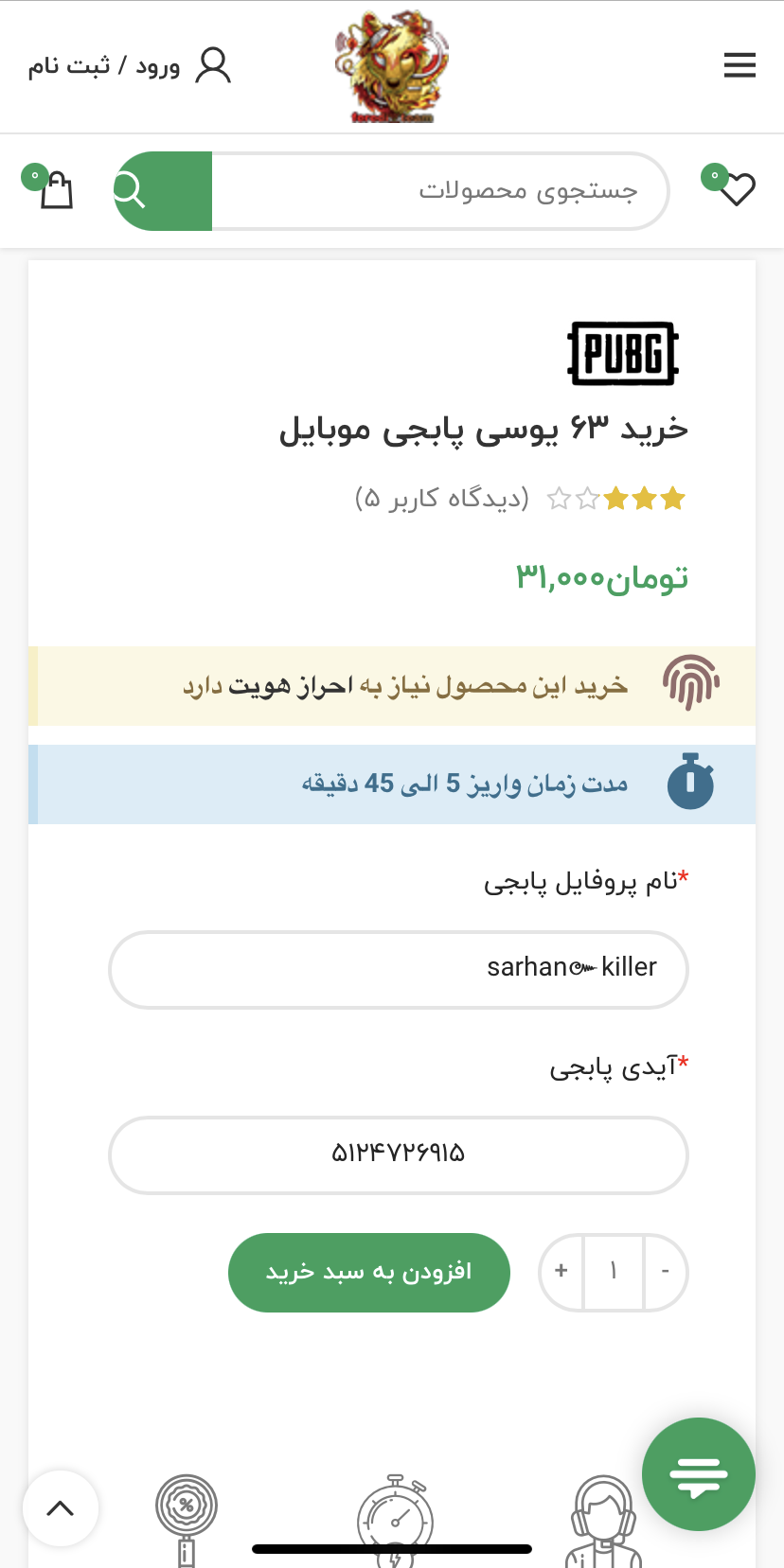Open the hamburger menu
The width and height of the screenshot is (784, 1568).
(739, 65)
